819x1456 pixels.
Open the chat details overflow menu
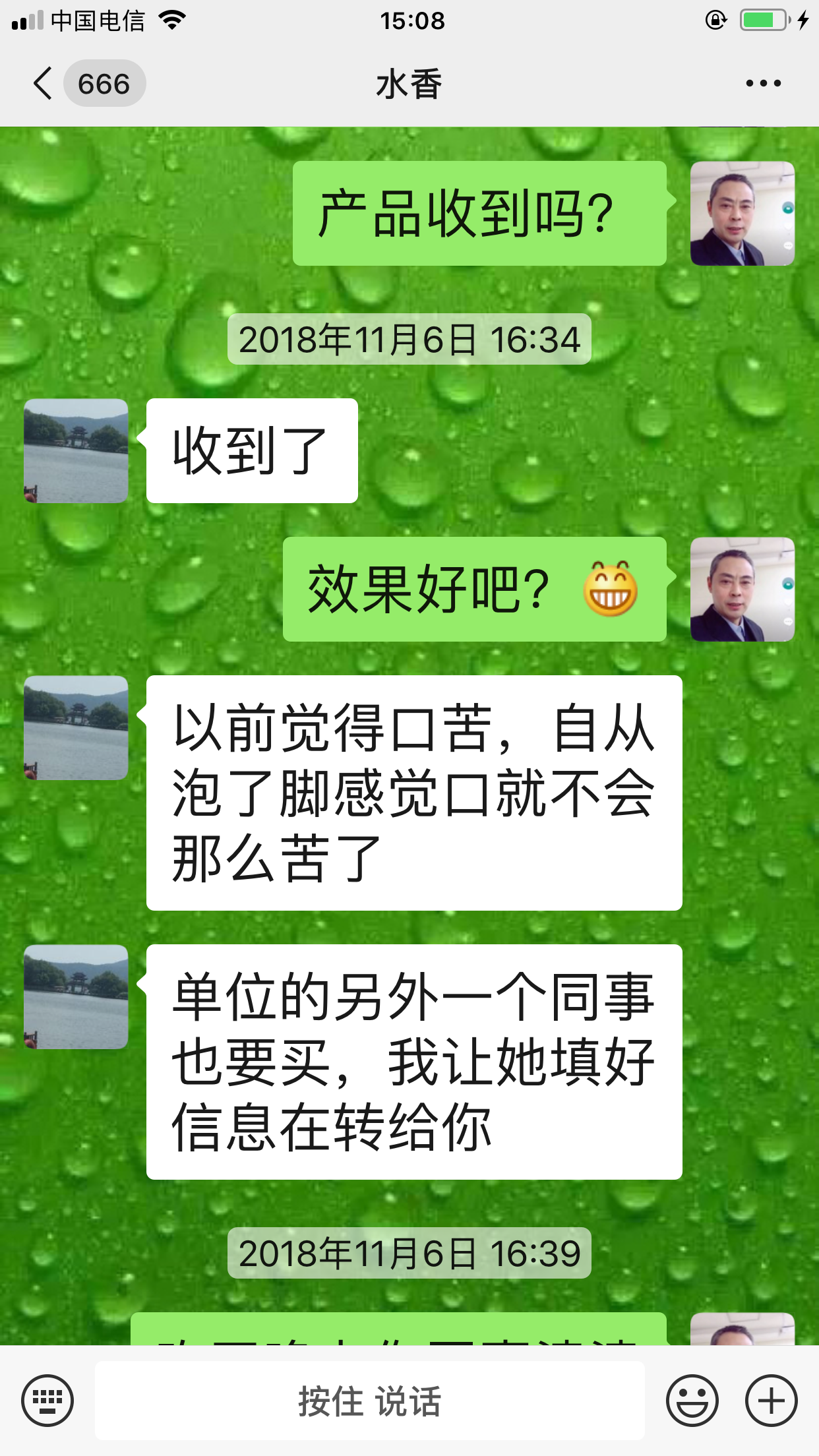(x=763, y=84)
